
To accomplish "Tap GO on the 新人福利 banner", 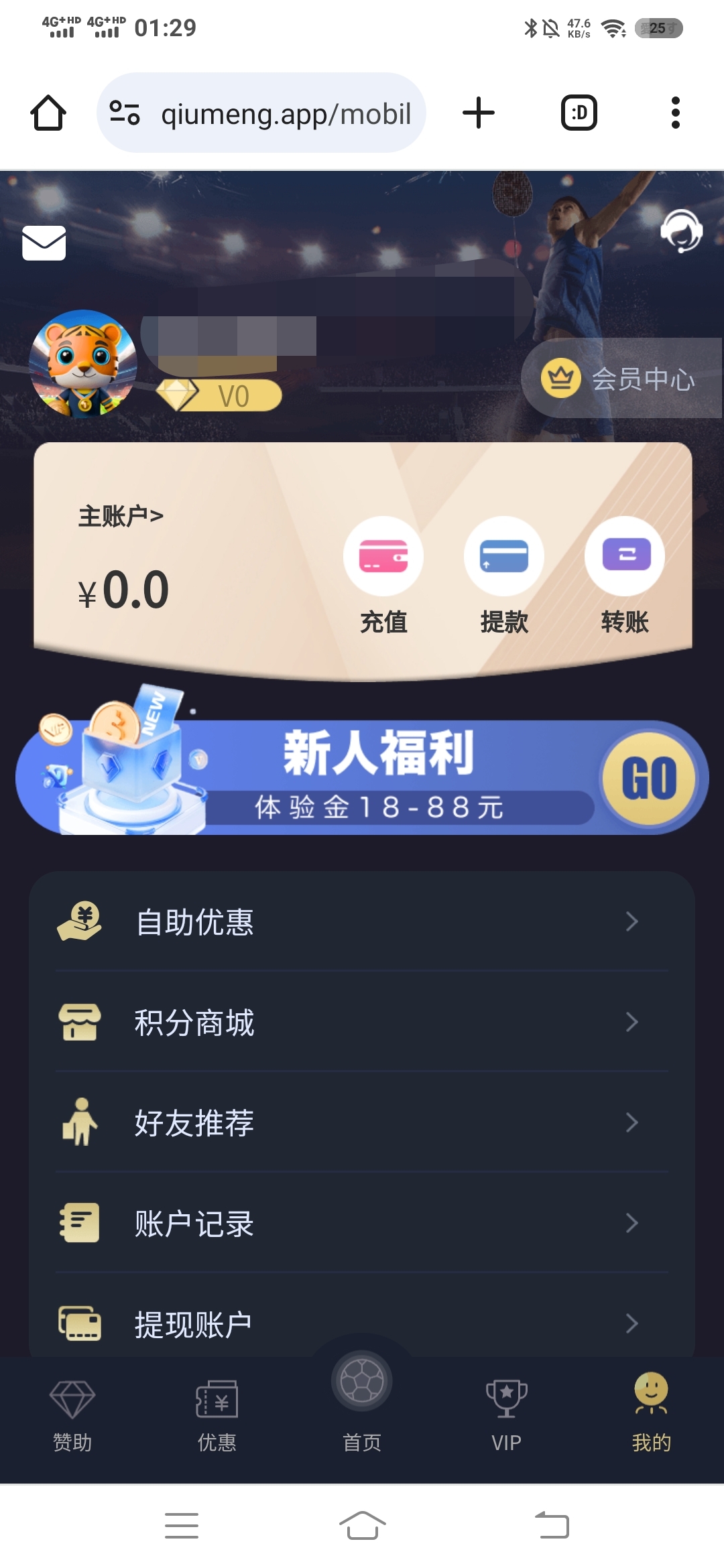I will (x=649, y=779).
